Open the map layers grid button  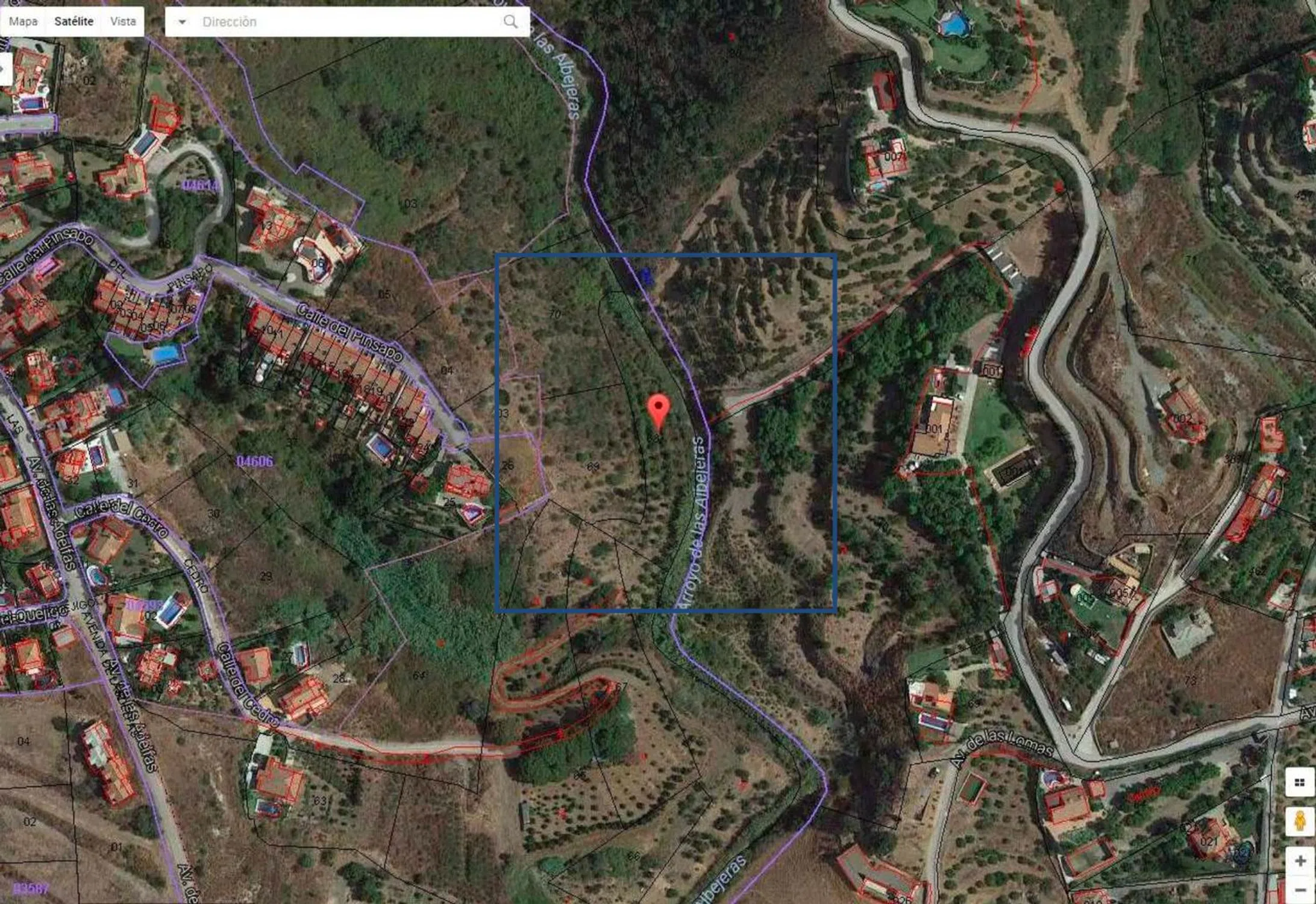coord(1299,782)
